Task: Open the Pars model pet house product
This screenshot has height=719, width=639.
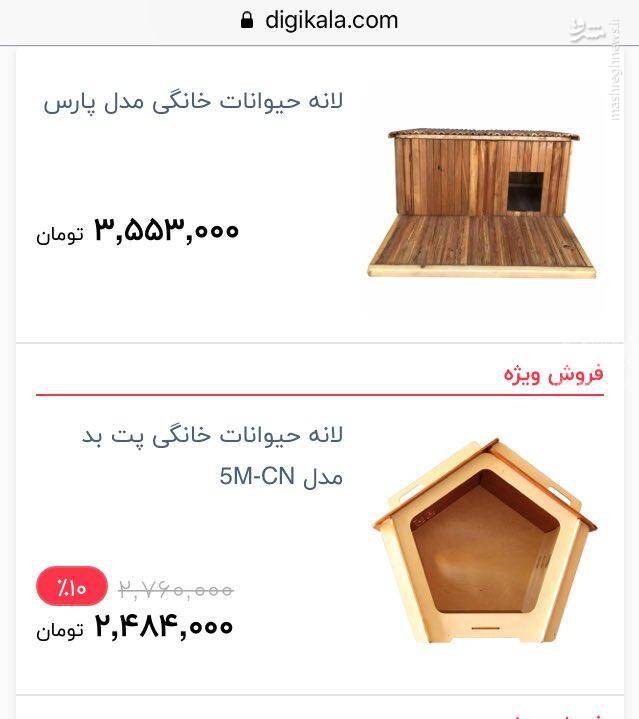Action: pyautogui.click(x=193, y=102)
